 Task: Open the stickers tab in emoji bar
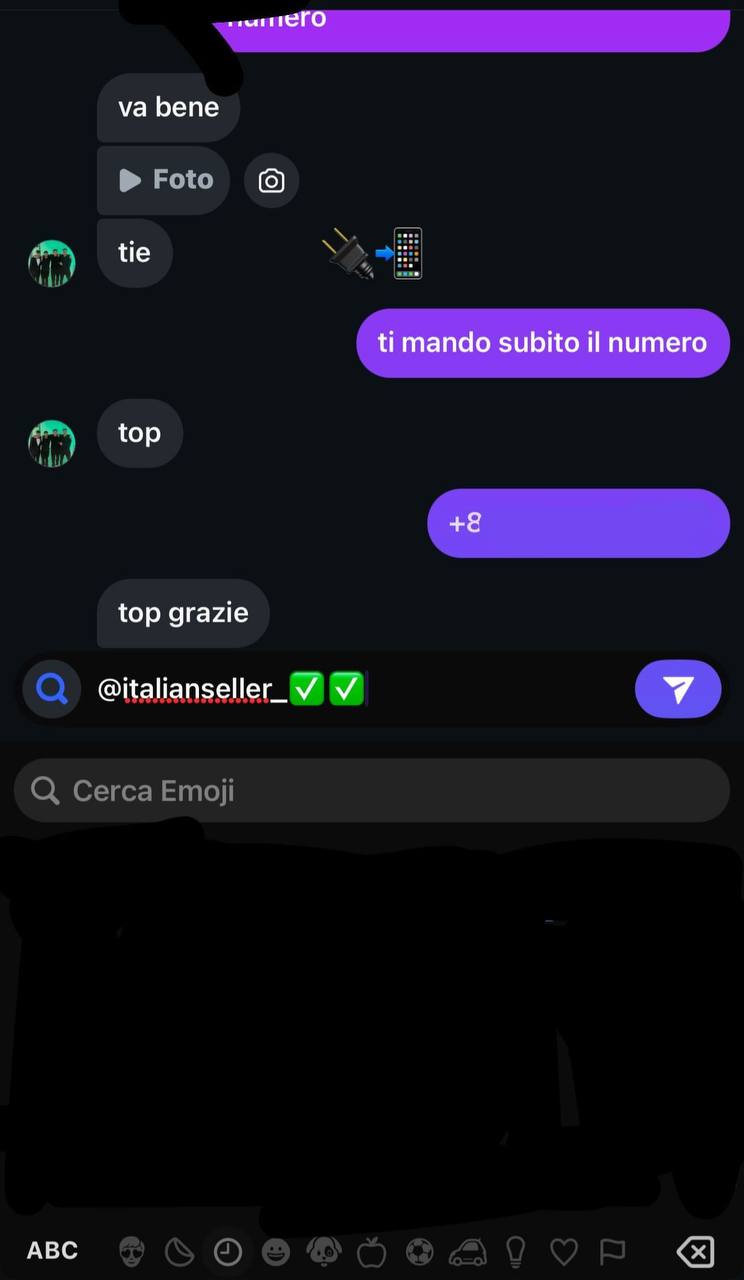[x=180, y=1251]
